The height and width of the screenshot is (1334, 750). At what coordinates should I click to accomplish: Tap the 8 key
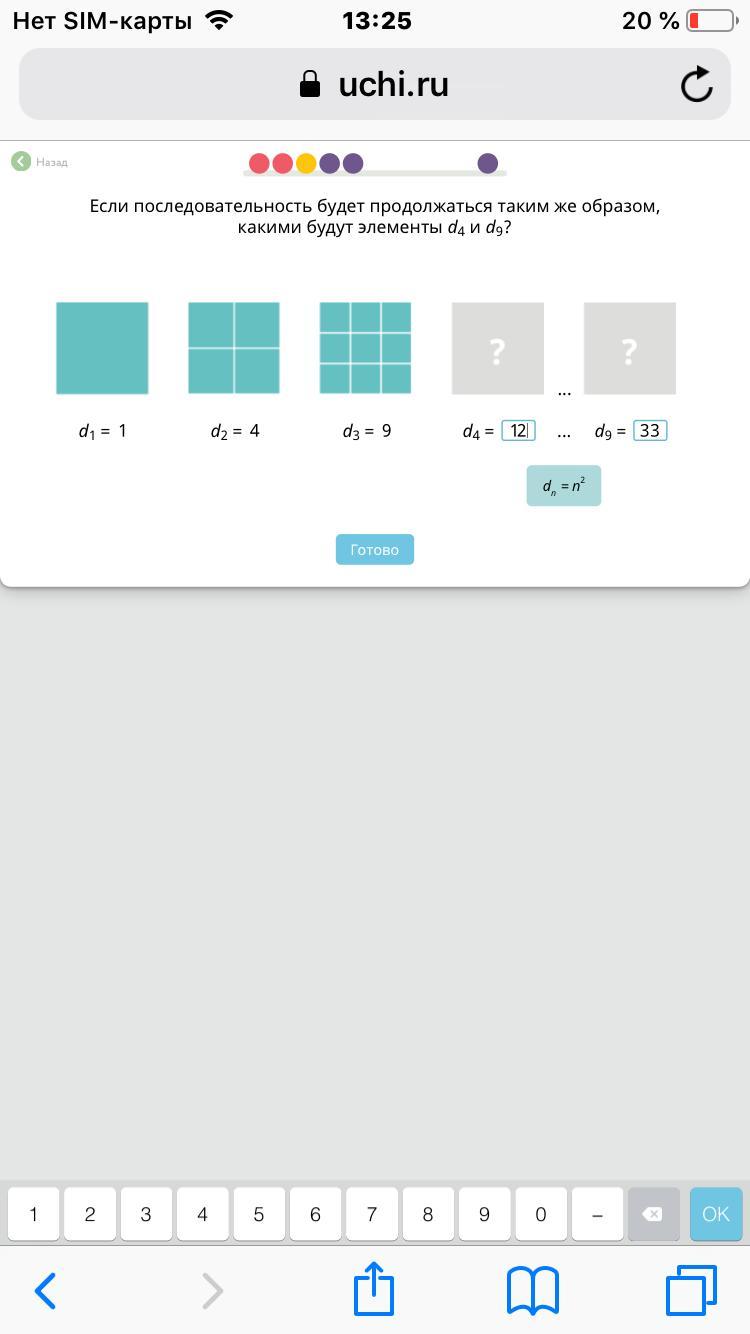[x=428, y=1214]
